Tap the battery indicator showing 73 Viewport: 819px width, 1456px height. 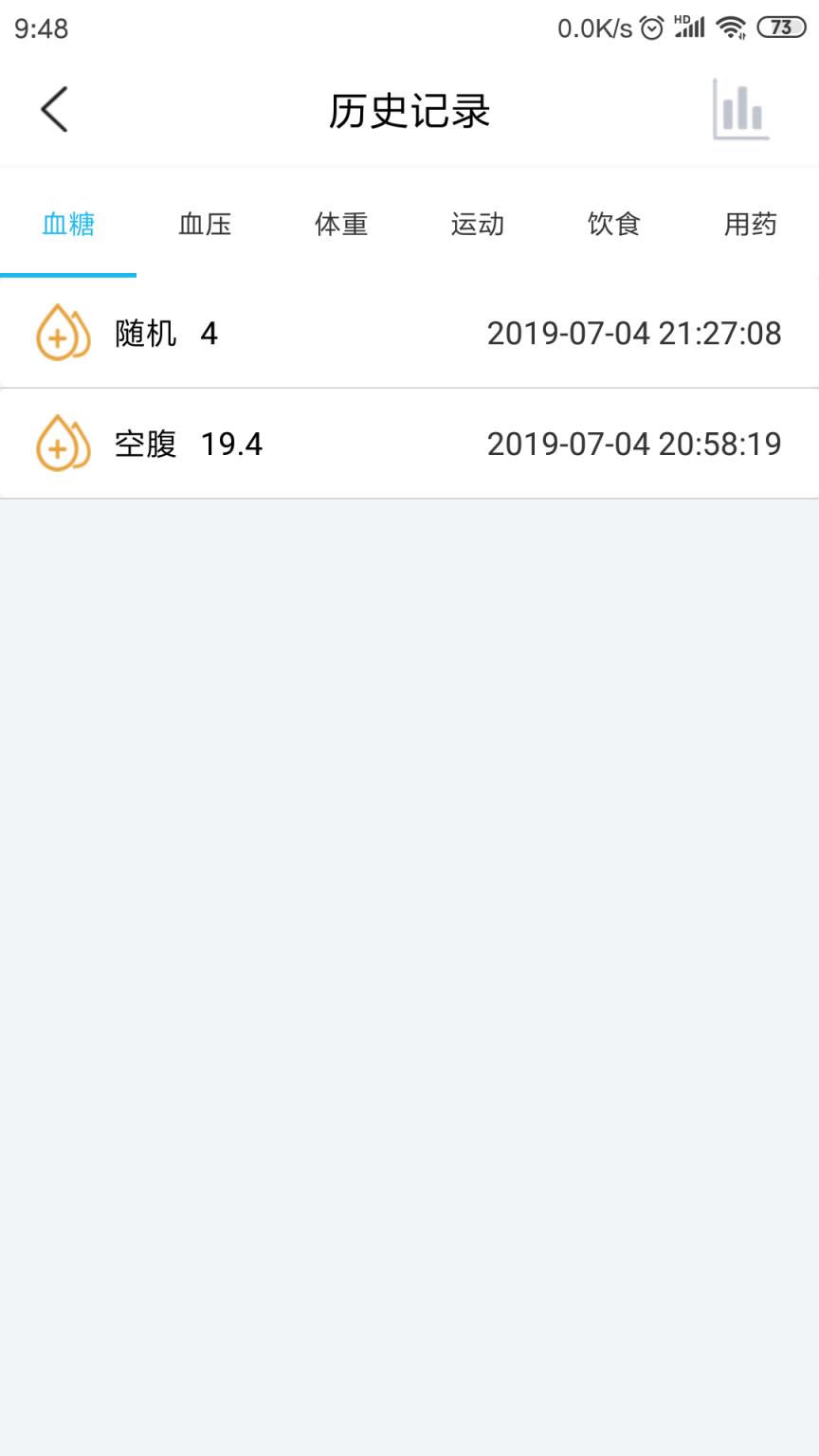point(780,28)
